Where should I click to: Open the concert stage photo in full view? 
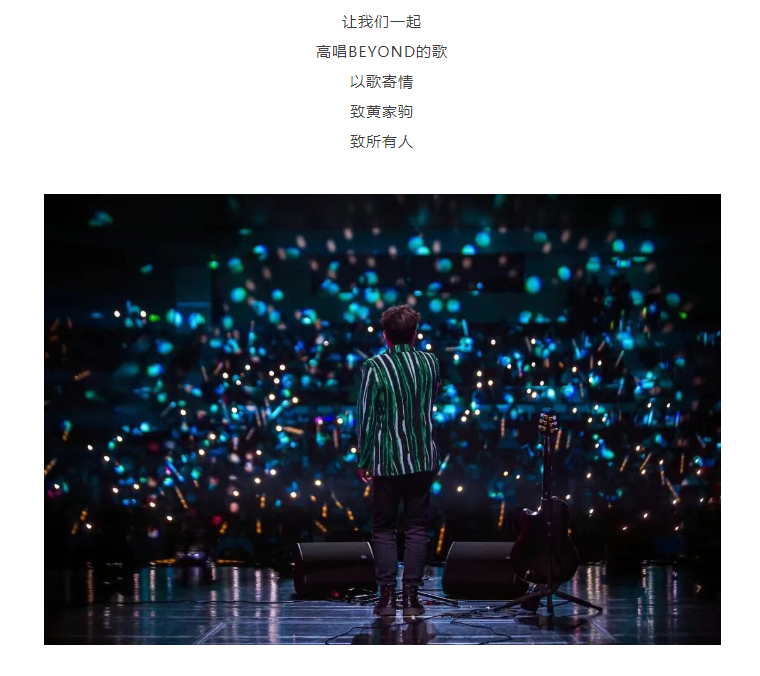[x=382, y=418]
